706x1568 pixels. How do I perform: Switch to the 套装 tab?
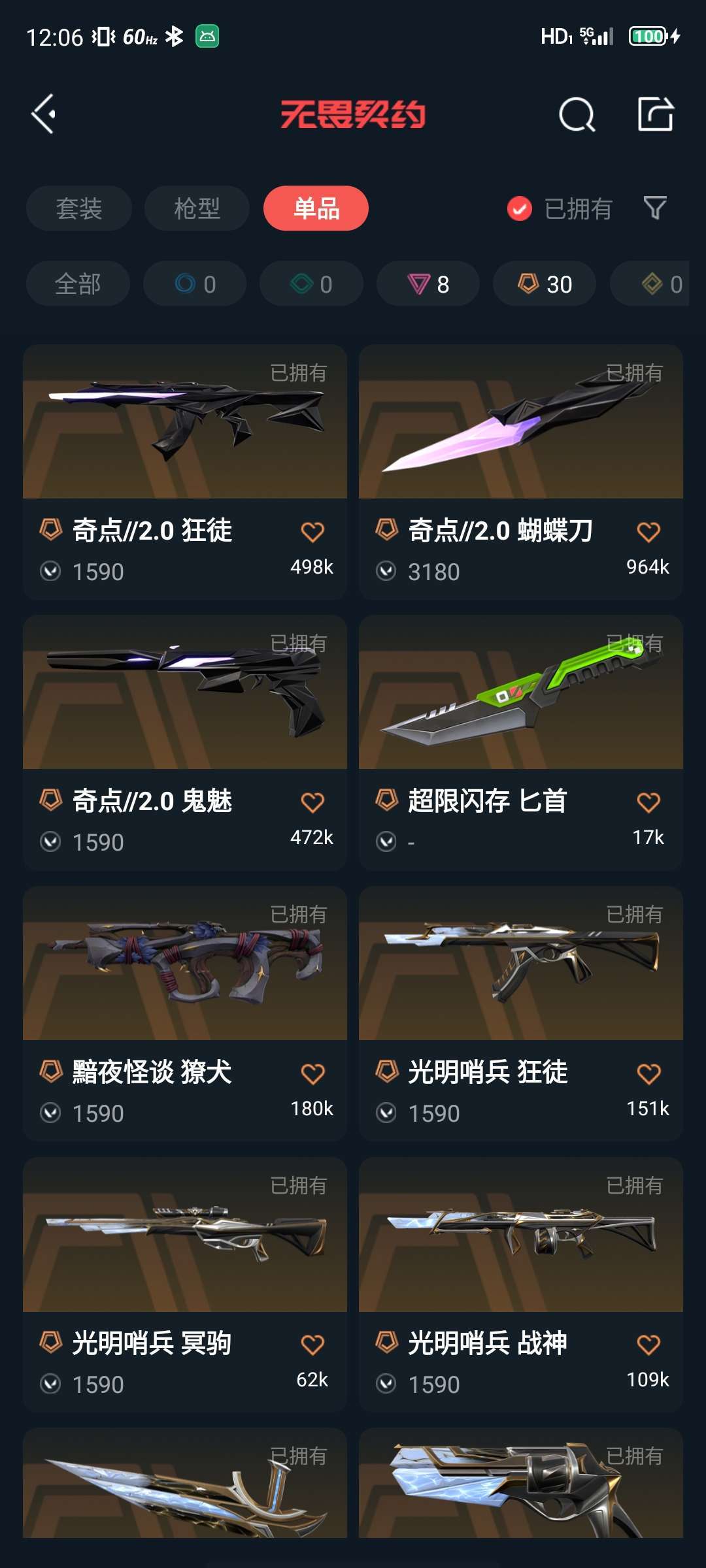(x=79, y=208)
